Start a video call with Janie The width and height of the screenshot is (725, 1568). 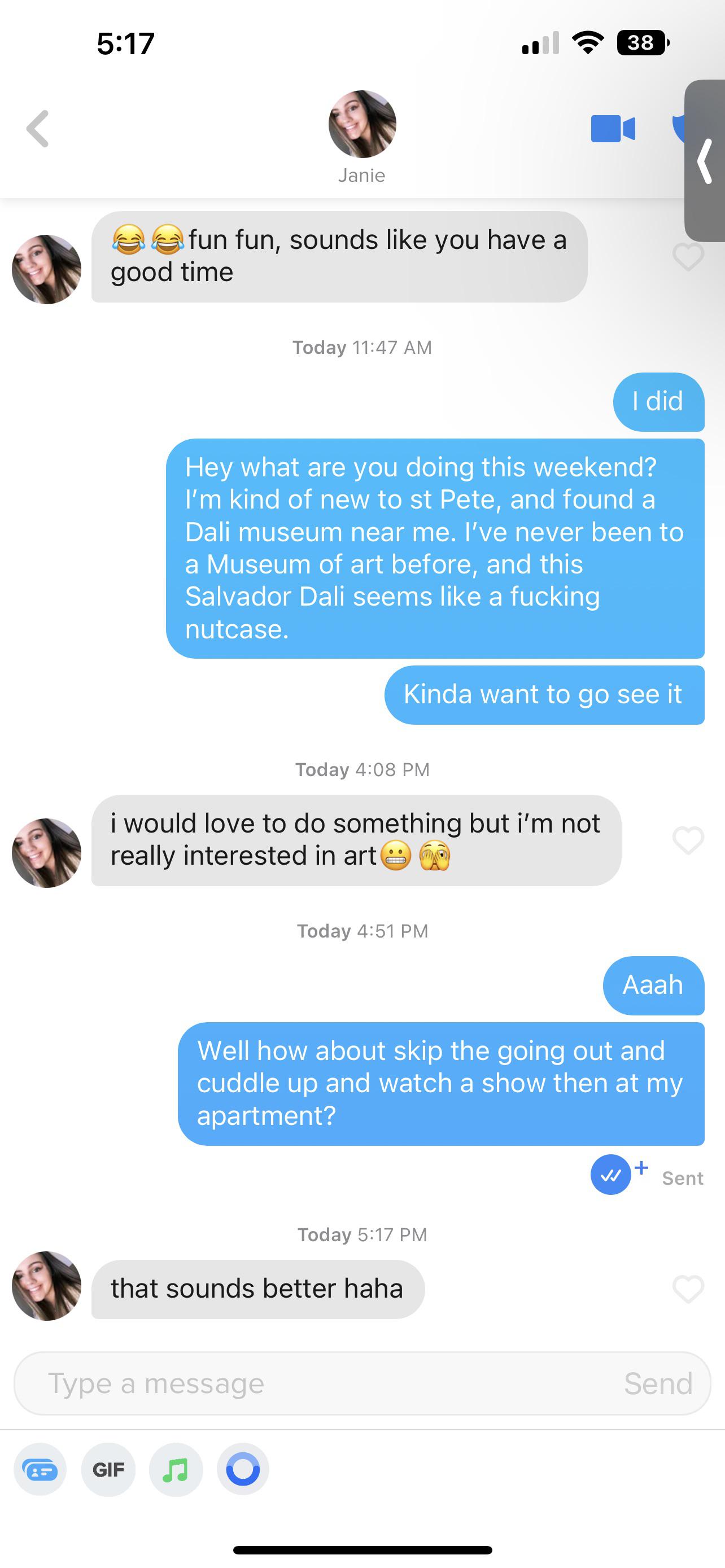tap(613, 129)
